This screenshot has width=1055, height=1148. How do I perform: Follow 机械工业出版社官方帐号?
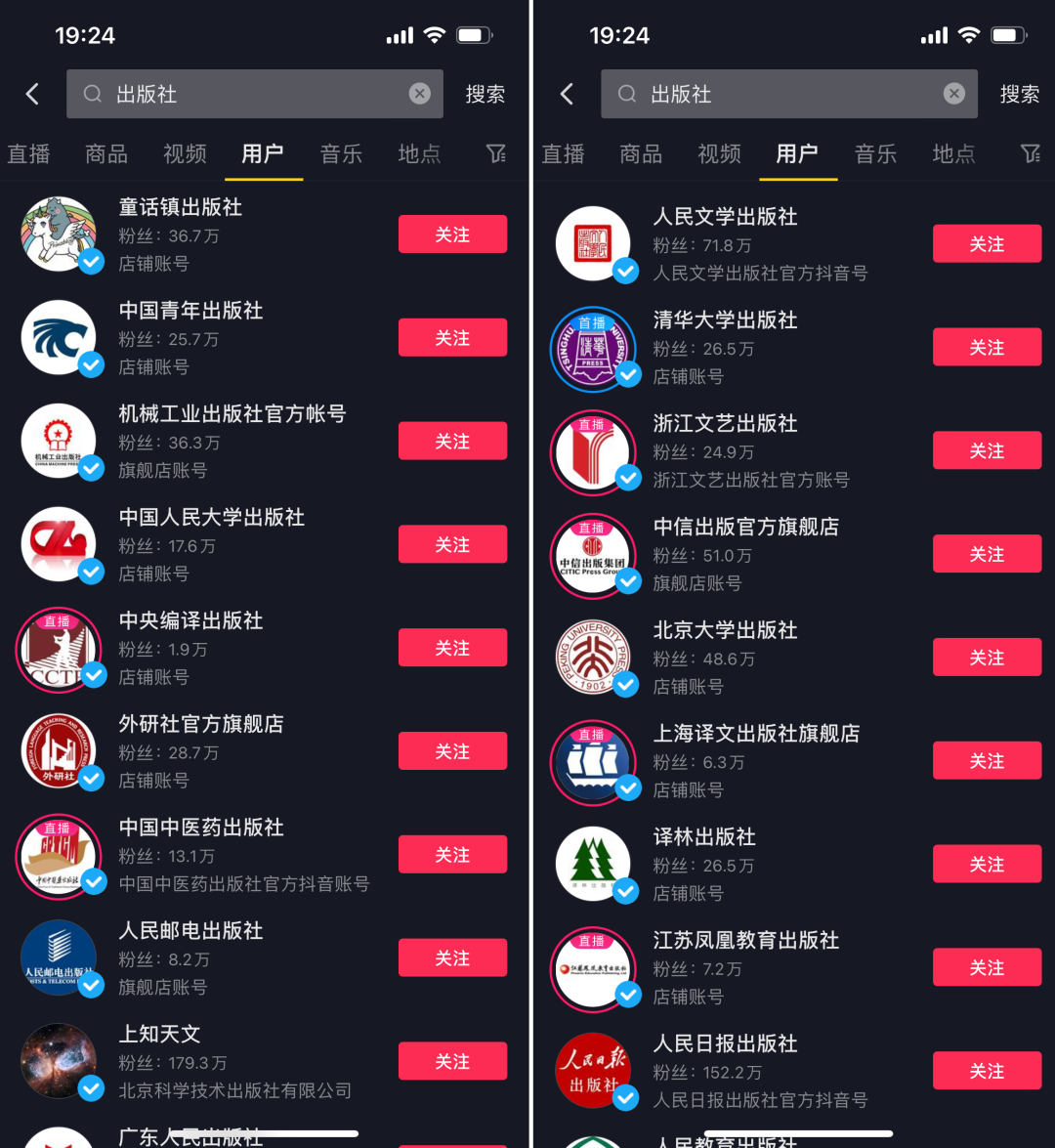pos(452,442)
